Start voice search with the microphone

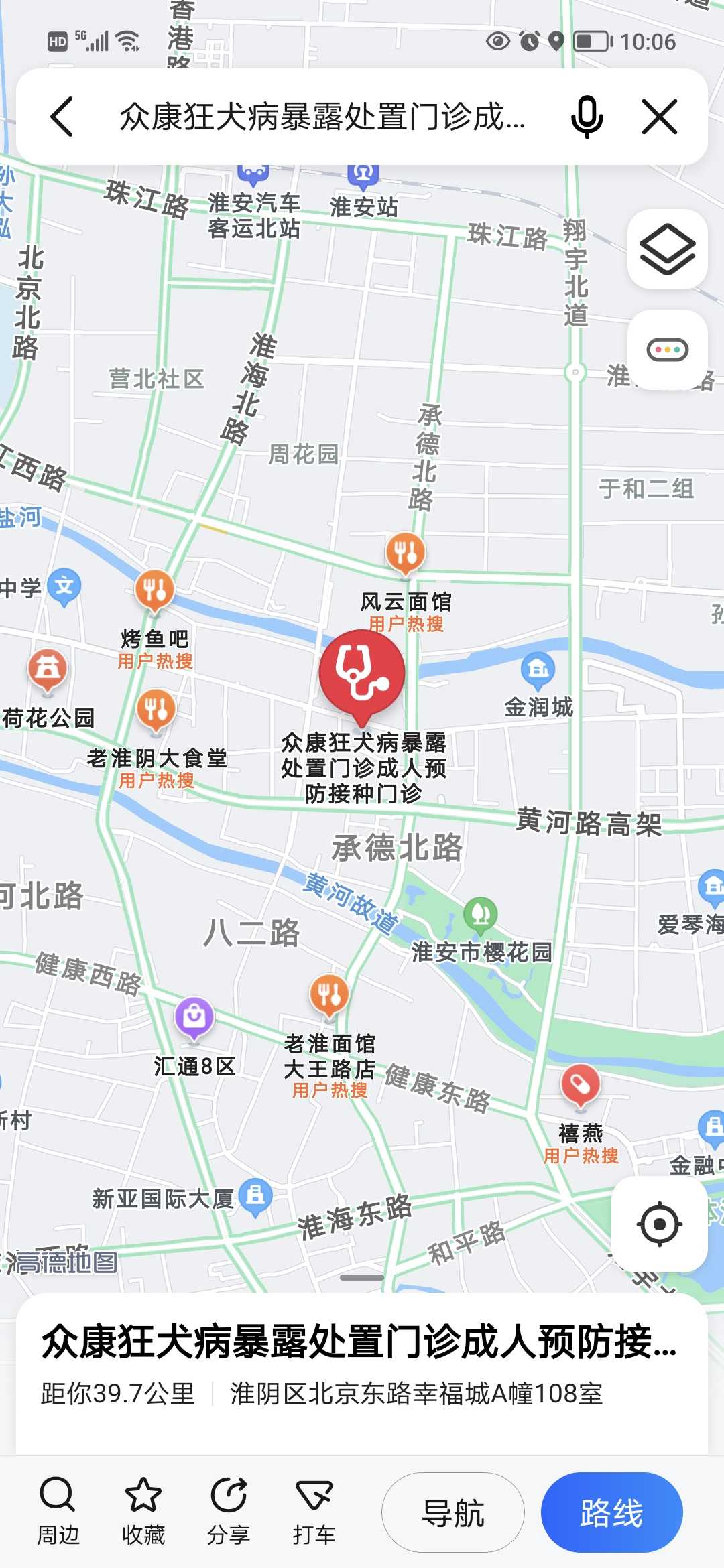pyautogui.click(x=587, y=117)
